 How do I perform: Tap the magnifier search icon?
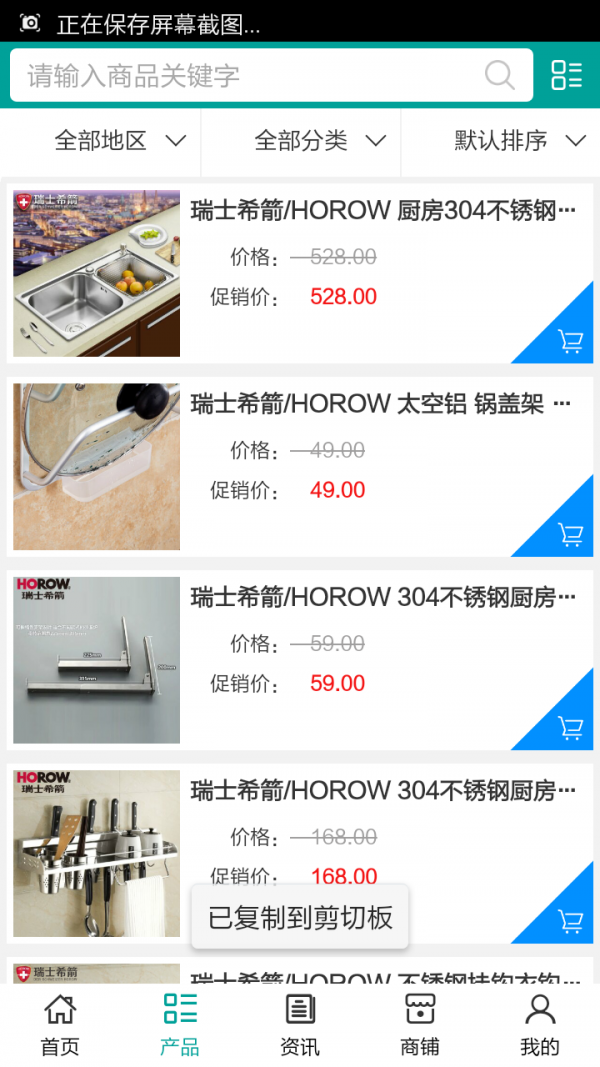(499, 75)
